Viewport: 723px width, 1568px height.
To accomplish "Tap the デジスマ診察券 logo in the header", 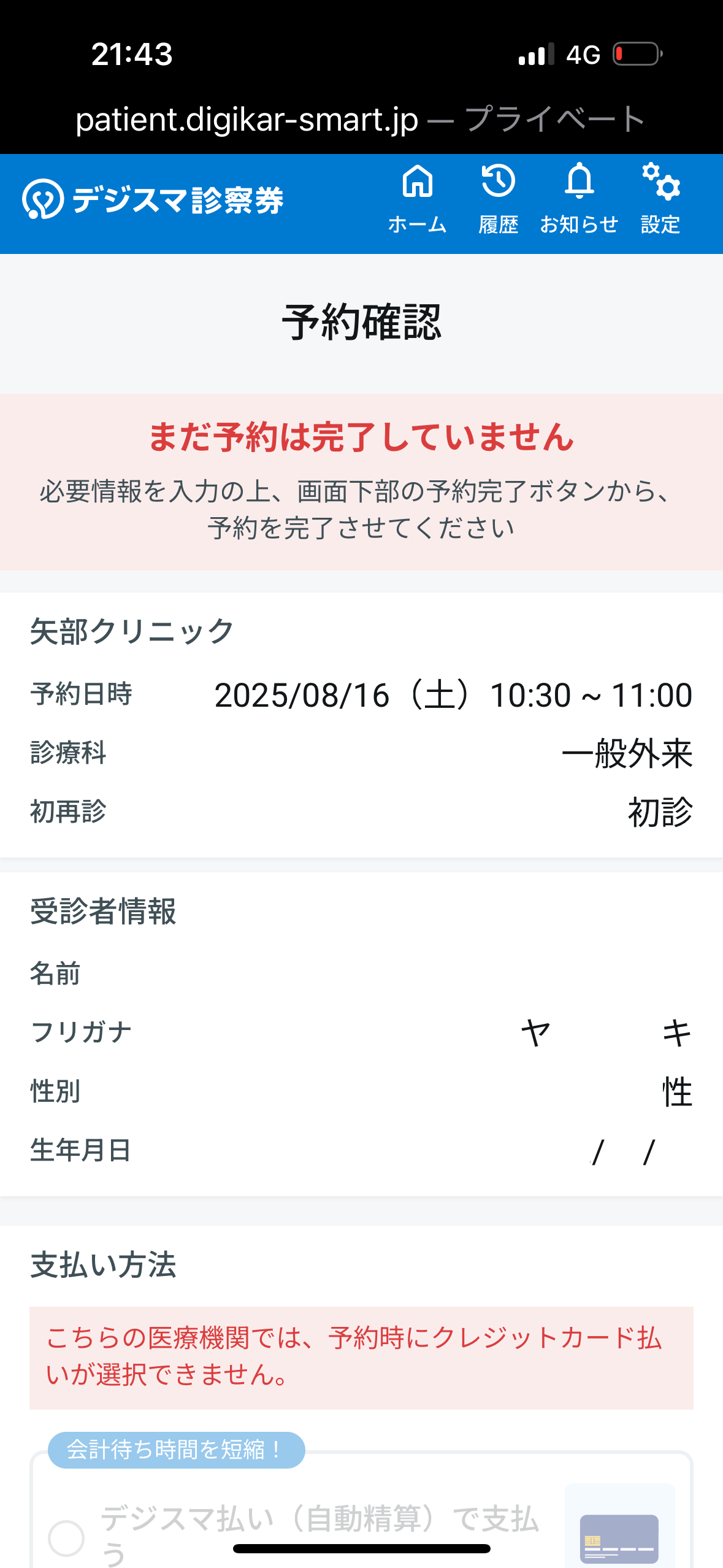I will (x=153, y=199).
